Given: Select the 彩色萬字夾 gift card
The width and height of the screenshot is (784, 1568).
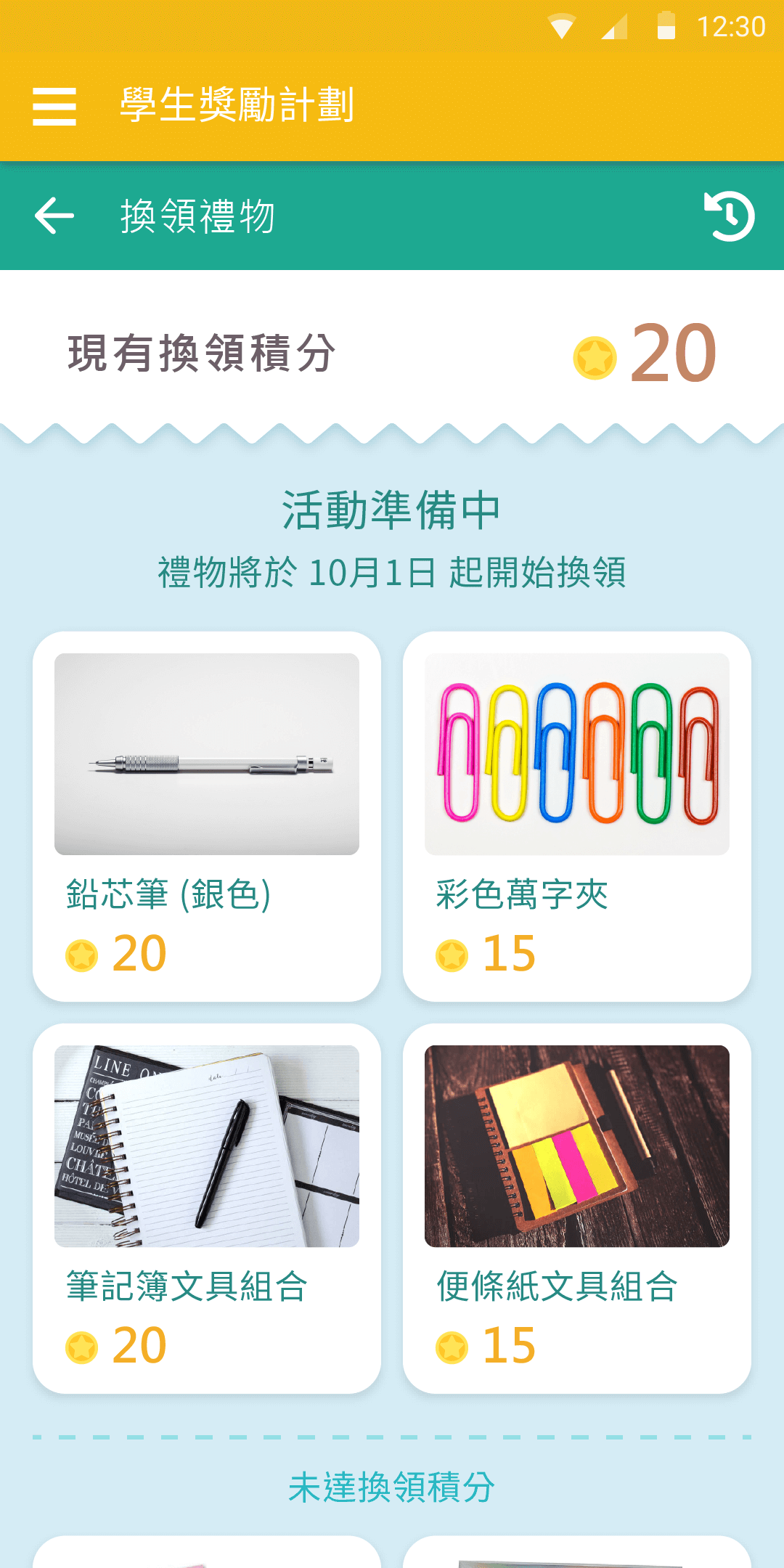Looking at the screenshot, I should [x=577, y=817].
